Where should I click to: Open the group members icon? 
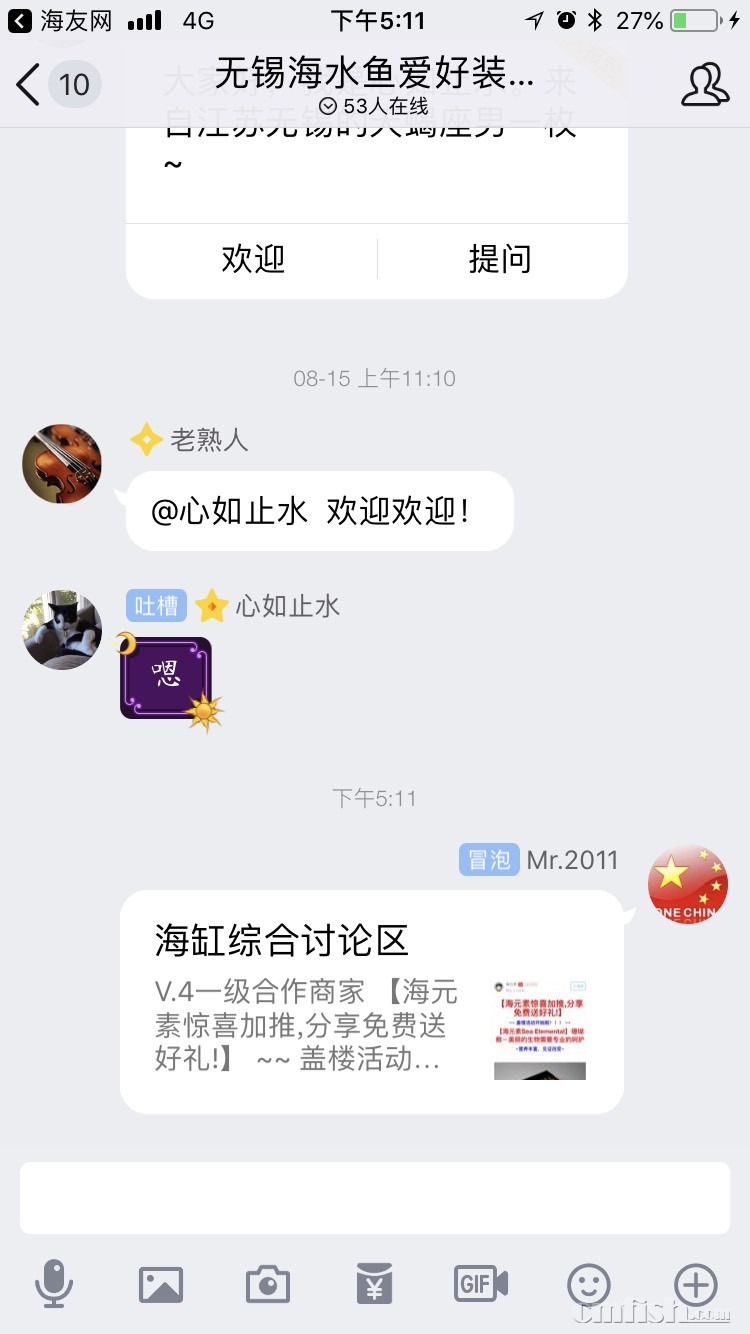point(705,84)
